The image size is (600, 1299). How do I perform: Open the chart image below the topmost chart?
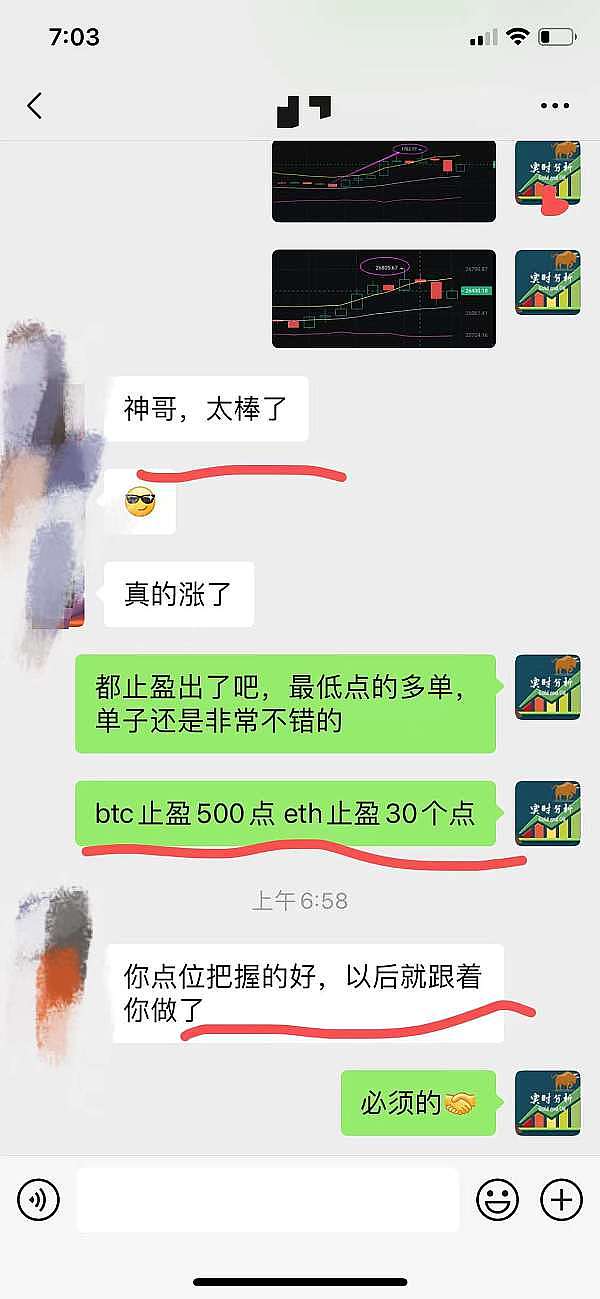[383, 298]
